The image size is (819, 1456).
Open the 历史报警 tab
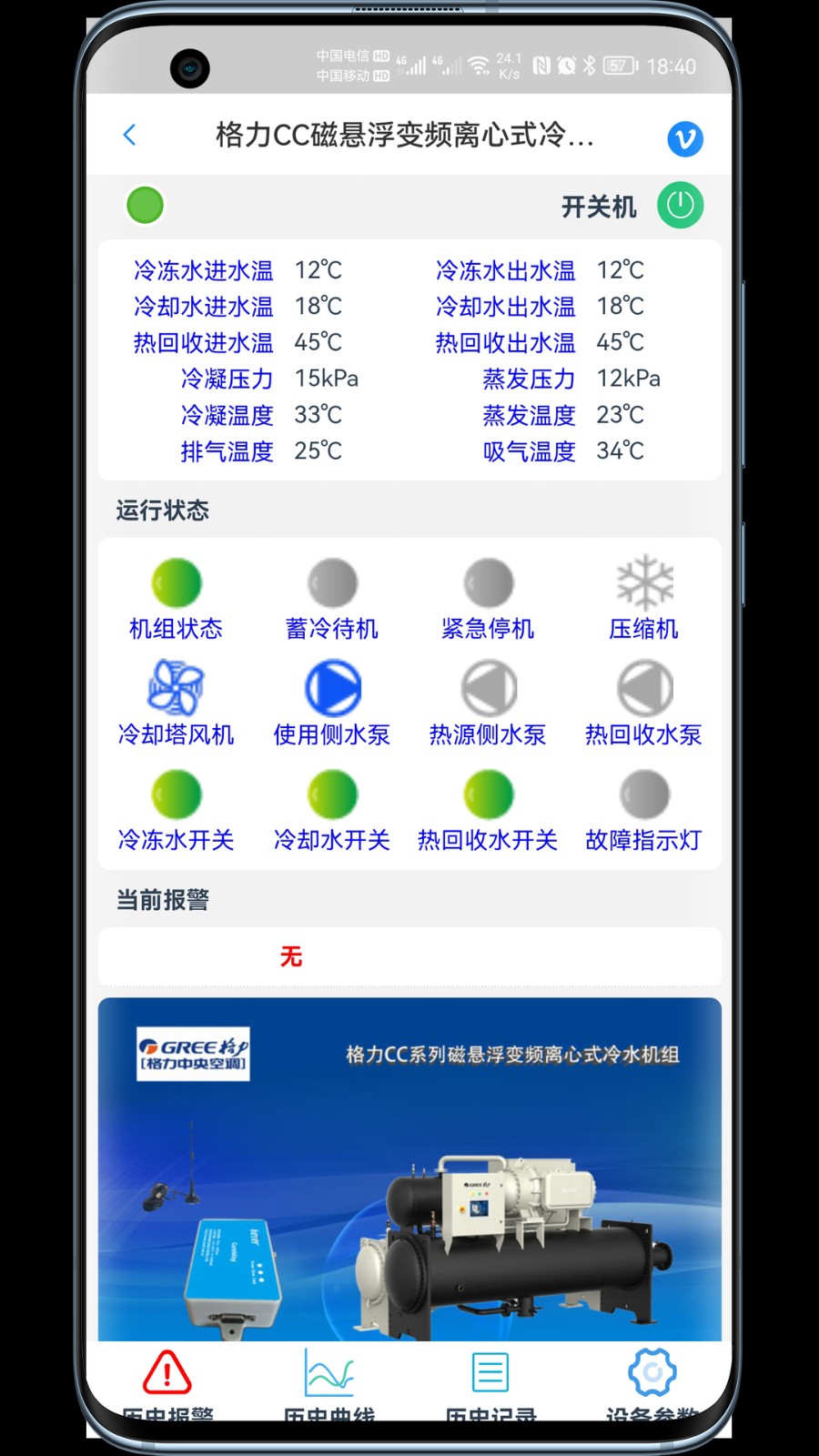pyautogui.click(x=167, y=1381)
